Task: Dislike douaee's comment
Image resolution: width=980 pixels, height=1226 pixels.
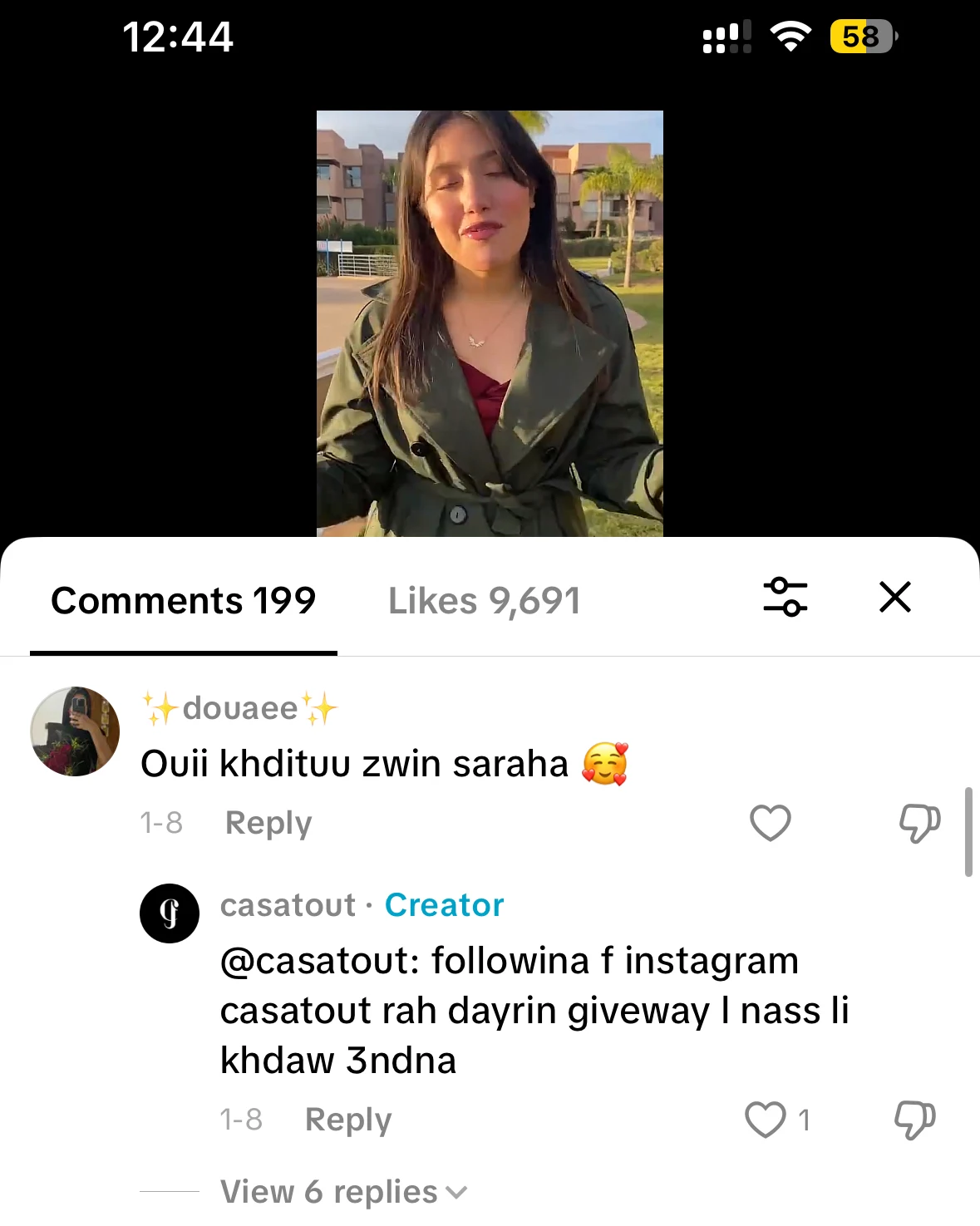Action: click(x=919, y=823)
